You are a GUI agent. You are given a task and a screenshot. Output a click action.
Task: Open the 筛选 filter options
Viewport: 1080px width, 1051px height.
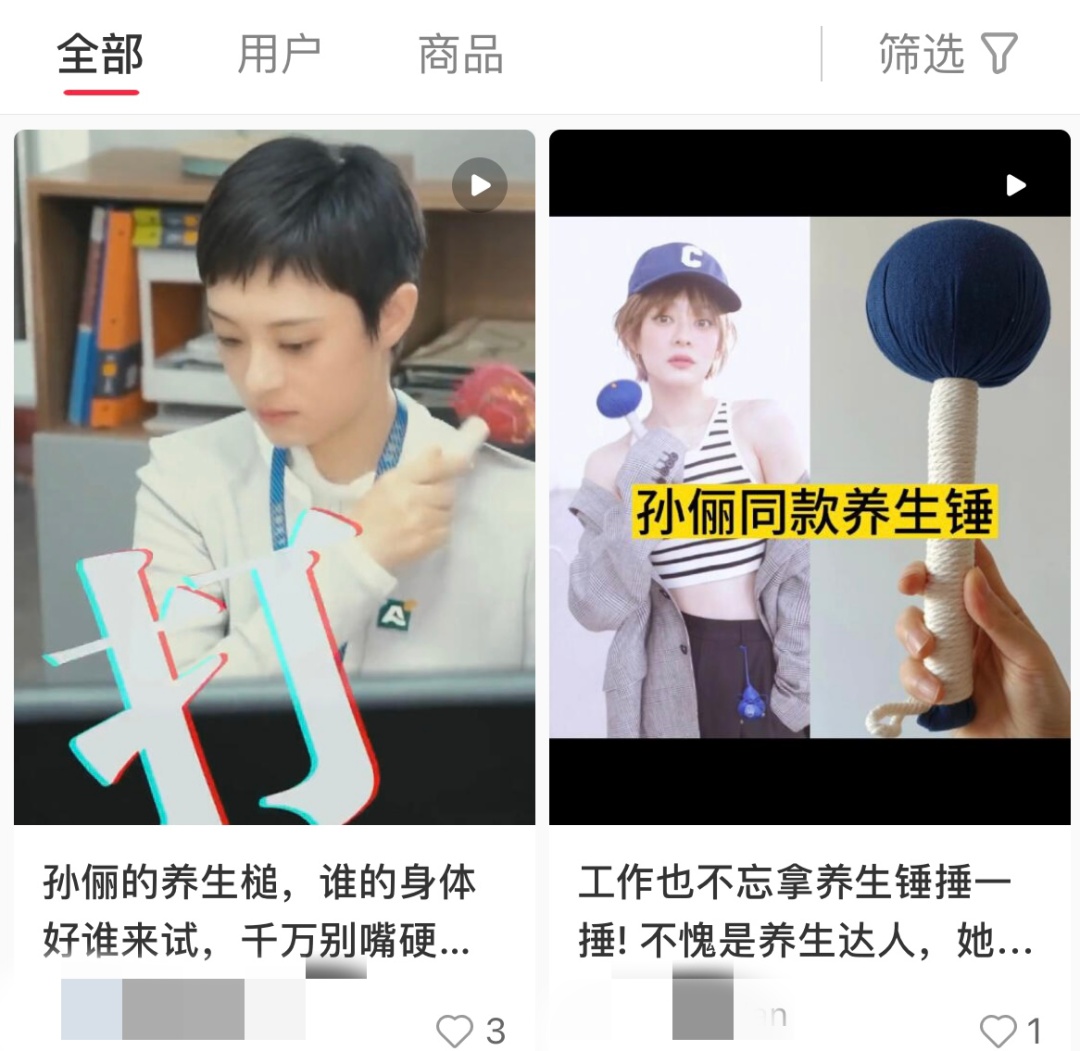(x=947, y=54)
